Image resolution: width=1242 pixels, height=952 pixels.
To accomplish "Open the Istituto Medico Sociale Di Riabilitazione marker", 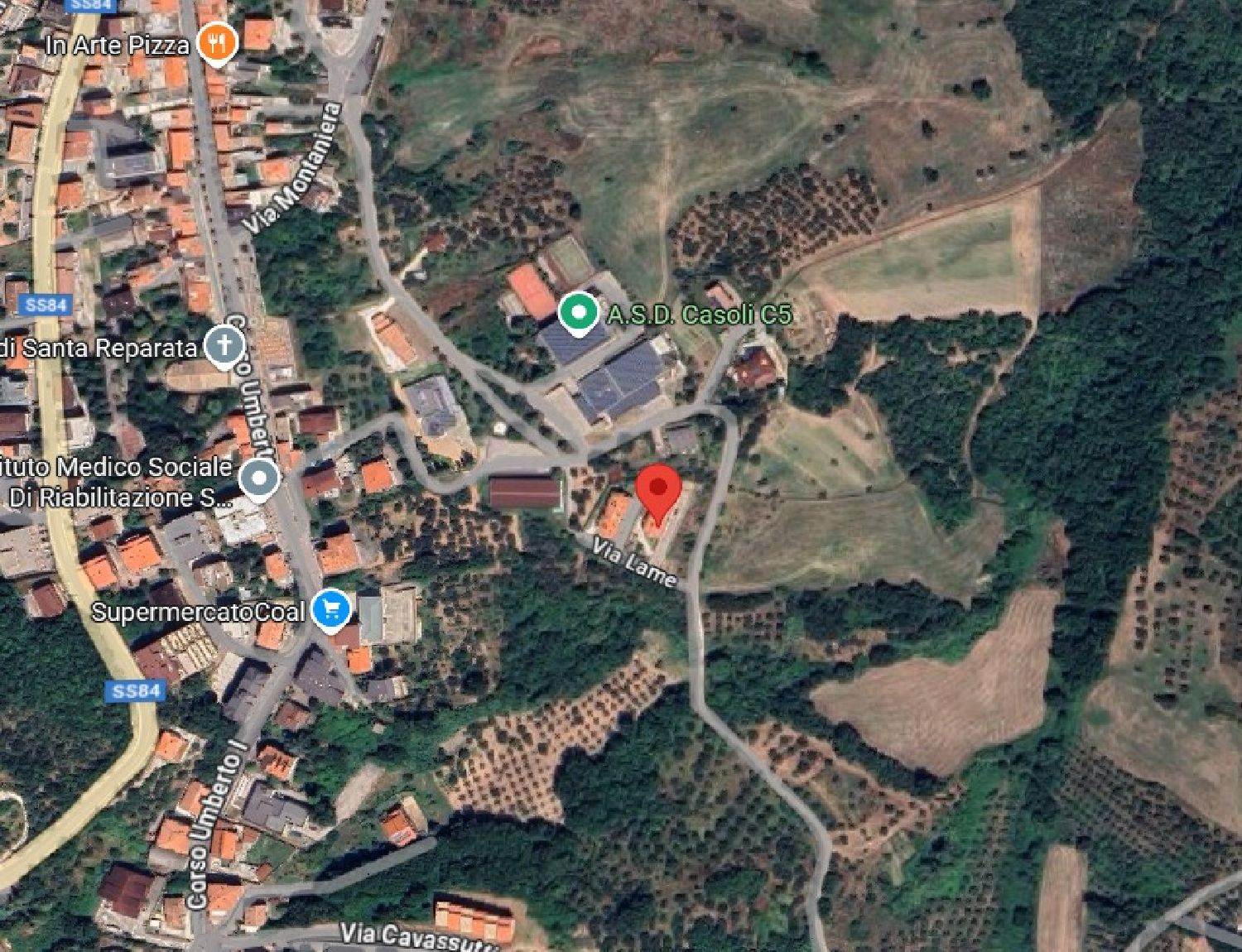I will point(260,479).
